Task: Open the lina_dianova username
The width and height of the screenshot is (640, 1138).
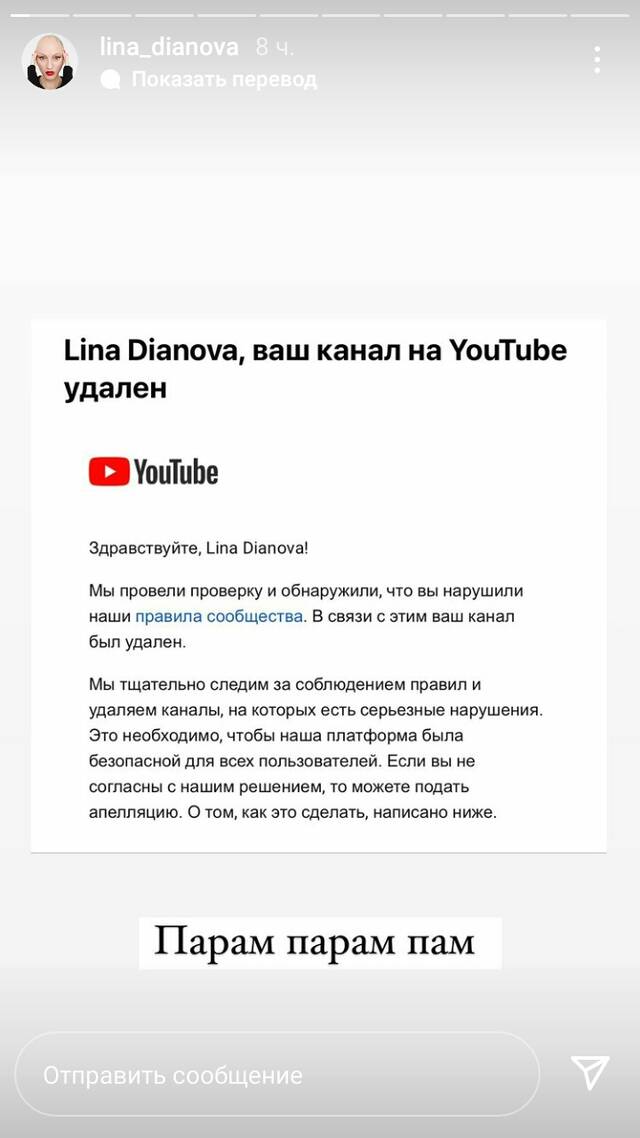Action: 169,47
